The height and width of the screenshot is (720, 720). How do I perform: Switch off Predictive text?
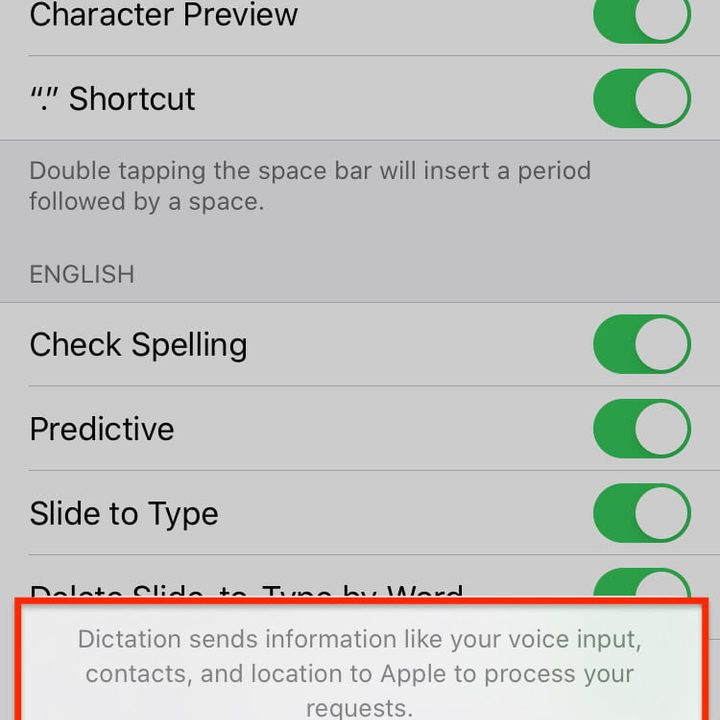coord(641,429)
